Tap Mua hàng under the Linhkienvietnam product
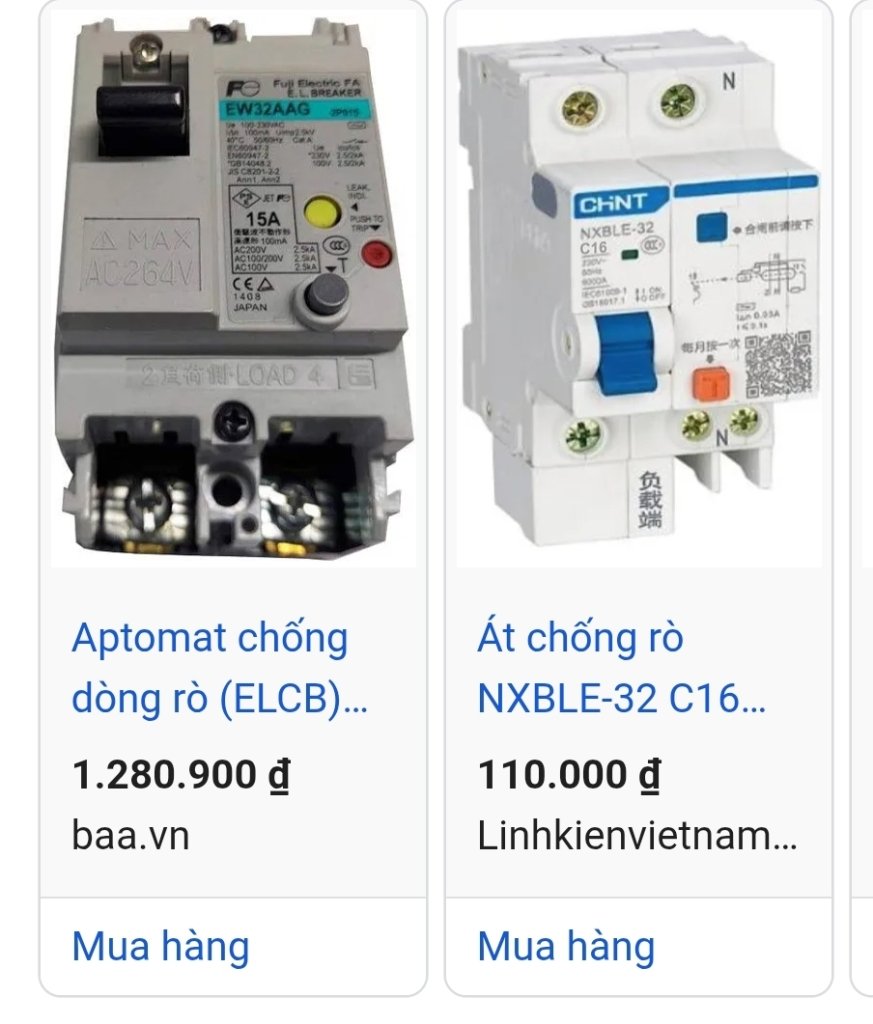Viewport: 873px width, 1024px height. tap(566, 946)
